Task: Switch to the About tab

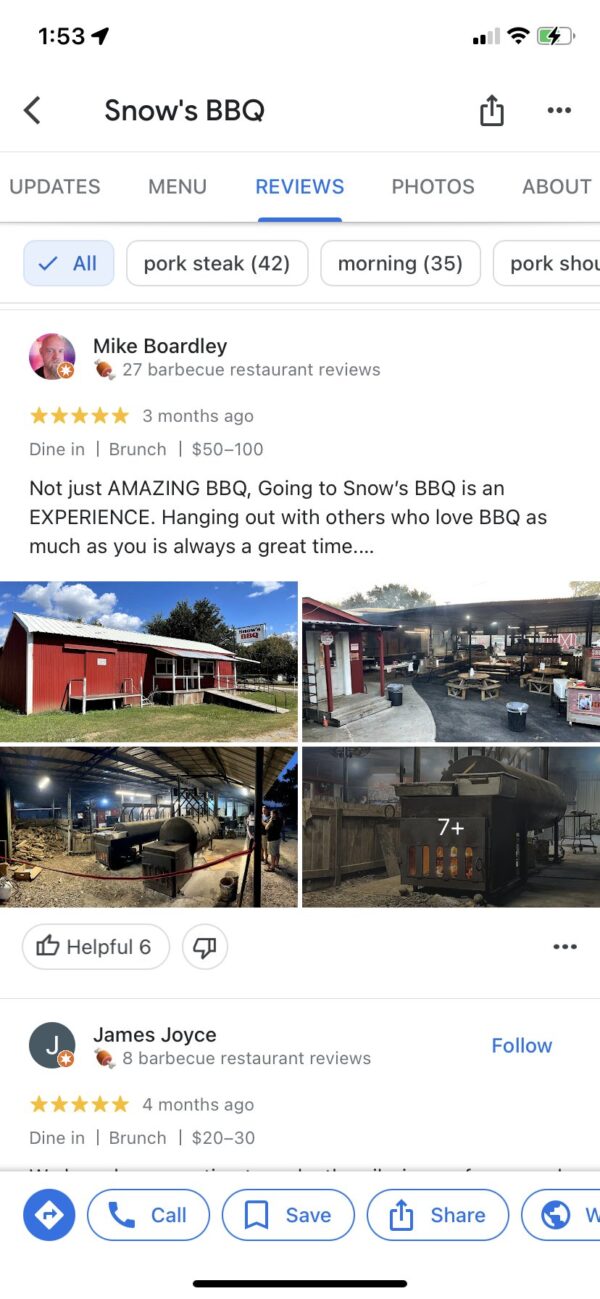Action: 556,186
